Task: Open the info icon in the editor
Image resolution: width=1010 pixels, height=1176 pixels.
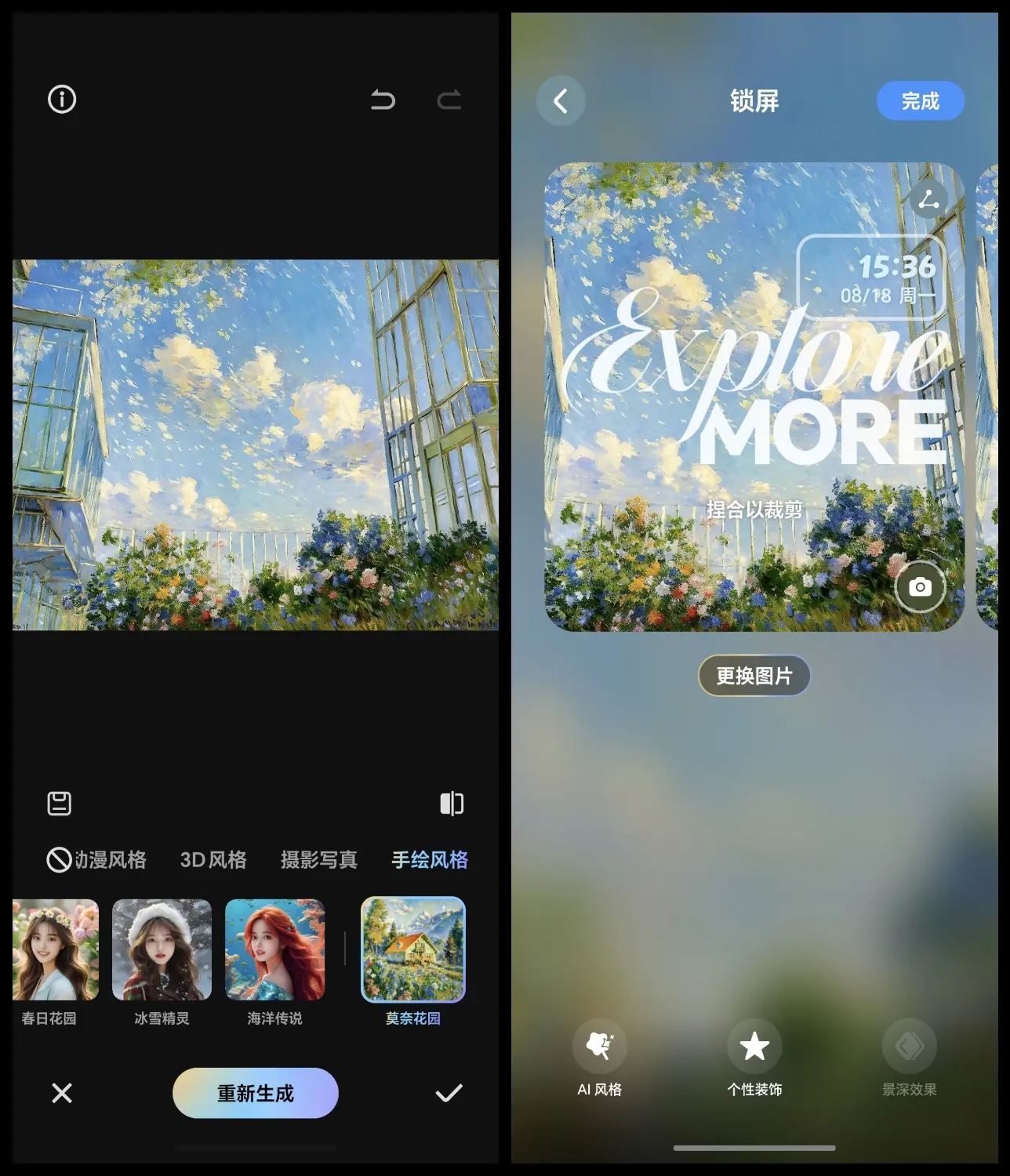Action: pos(62,100)
